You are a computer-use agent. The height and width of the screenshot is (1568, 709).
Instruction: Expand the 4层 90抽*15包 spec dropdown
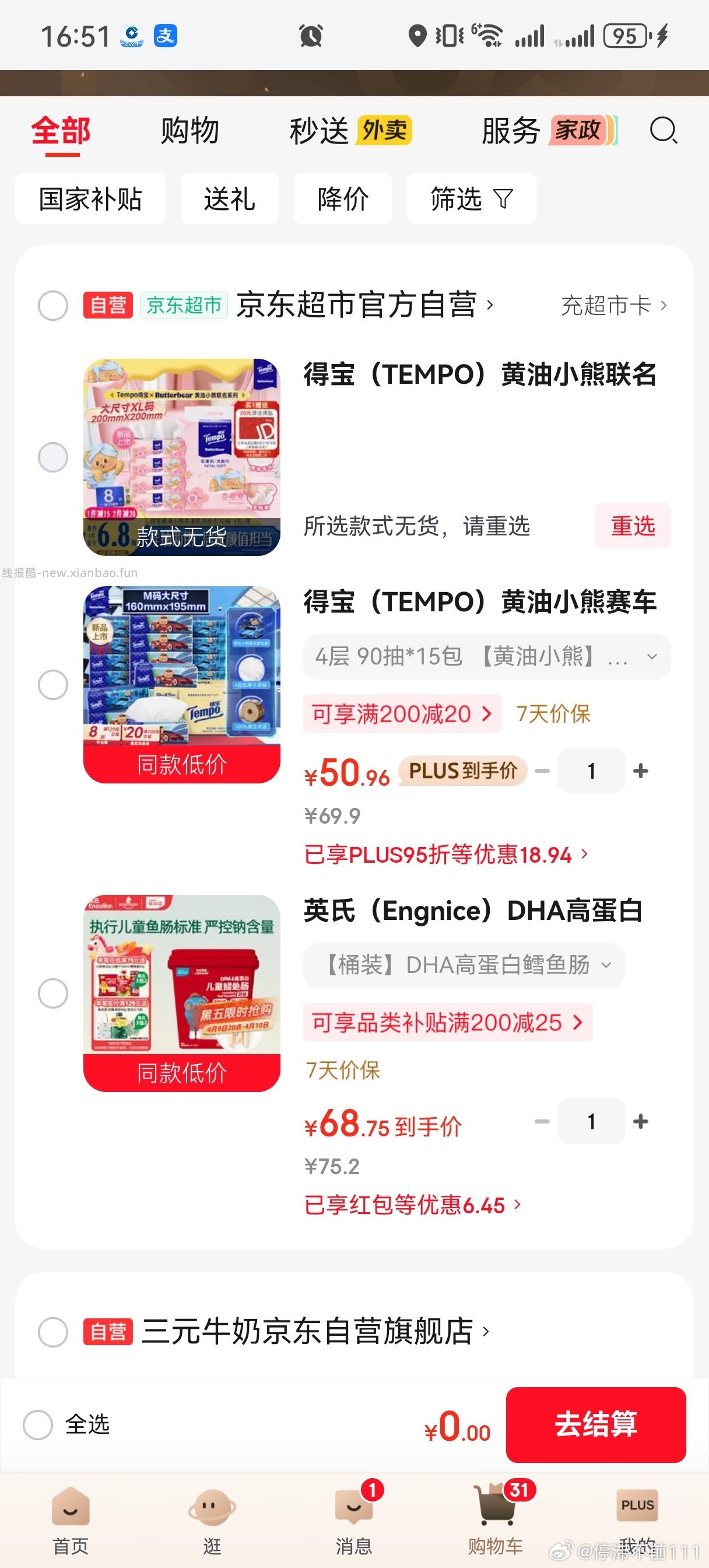(x=651, y=656)
